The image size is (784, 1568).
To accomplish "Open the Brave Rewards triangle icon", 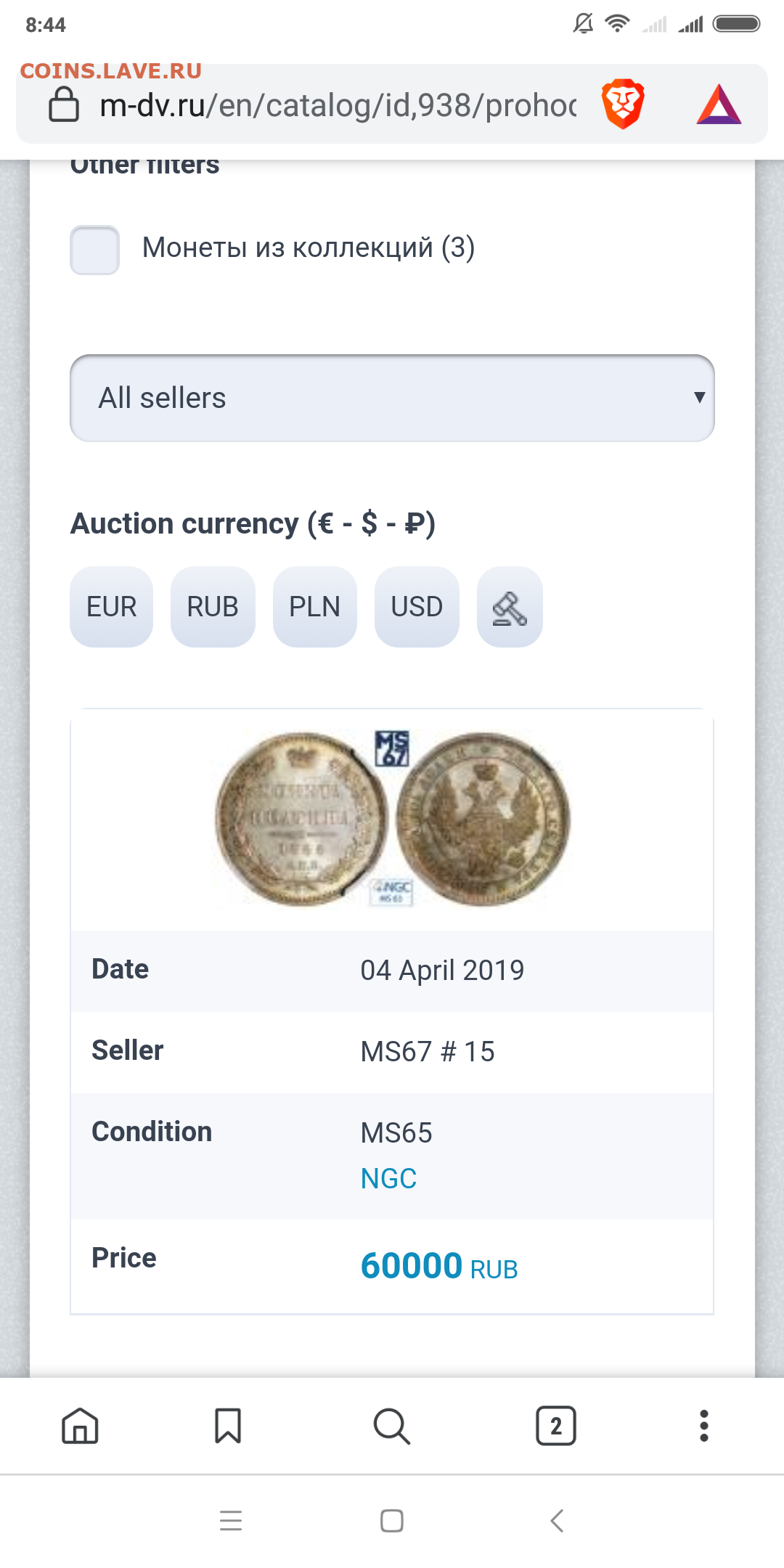I will (719, 105).
